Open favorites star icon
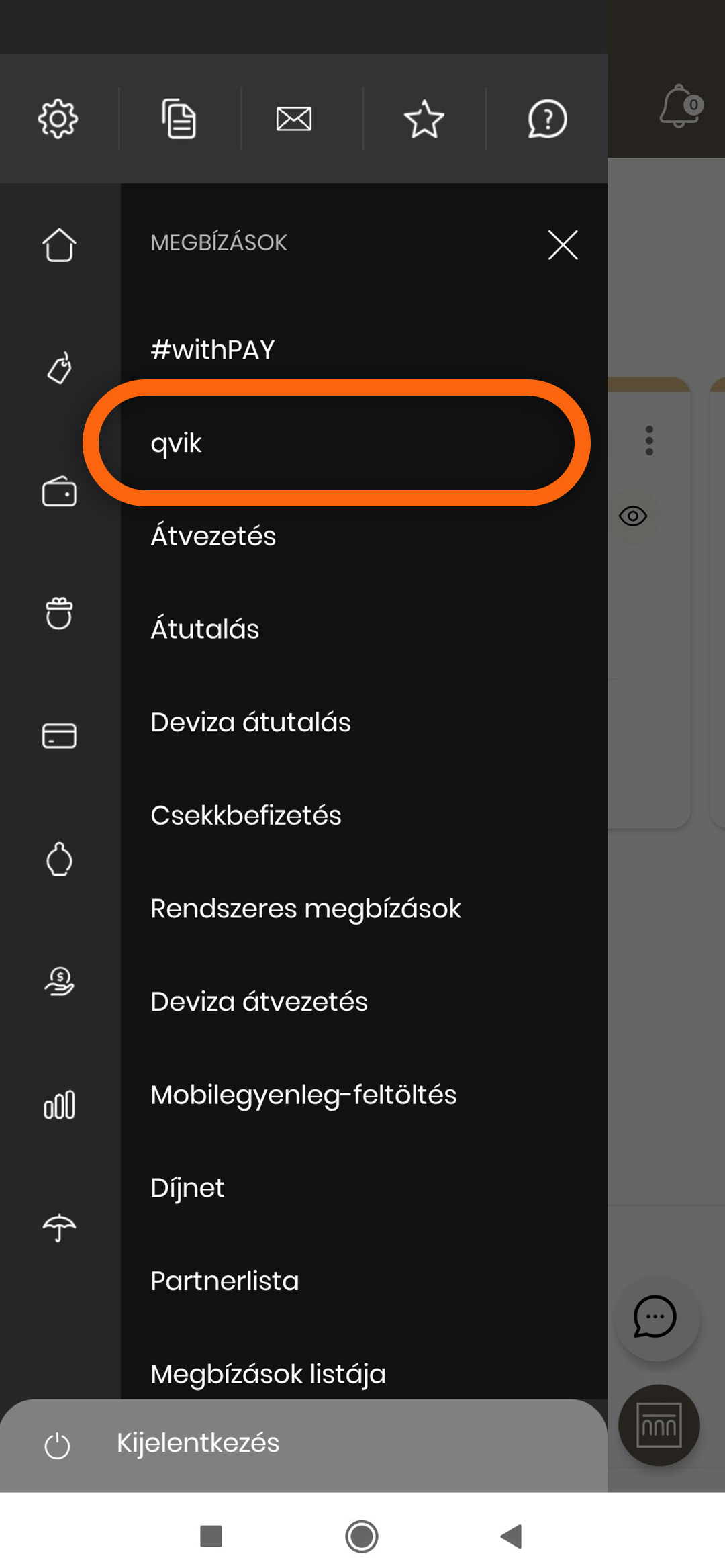This screenshot has height=1568, width=725. tap(424, 119)
